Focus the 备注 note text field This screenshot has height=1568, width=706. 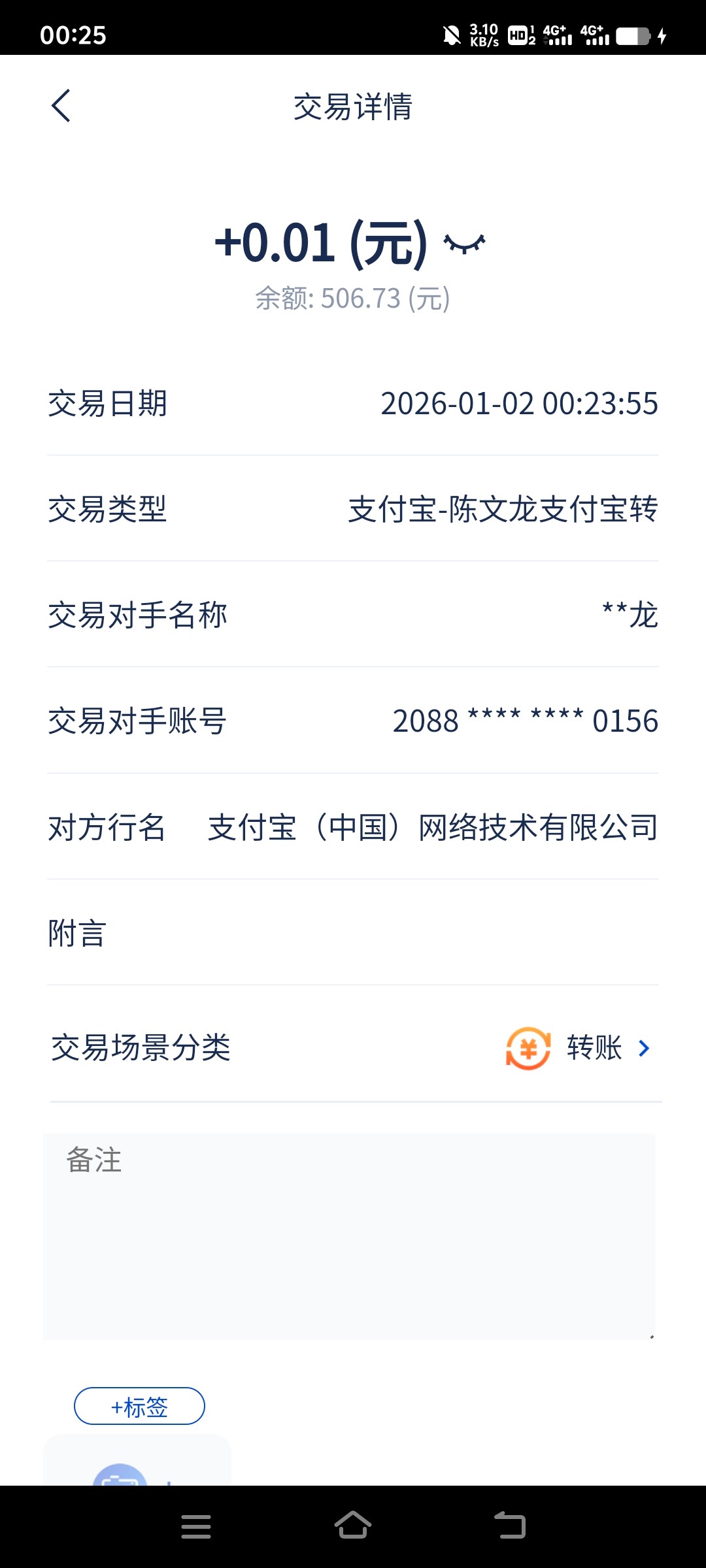coord(349,1236)
